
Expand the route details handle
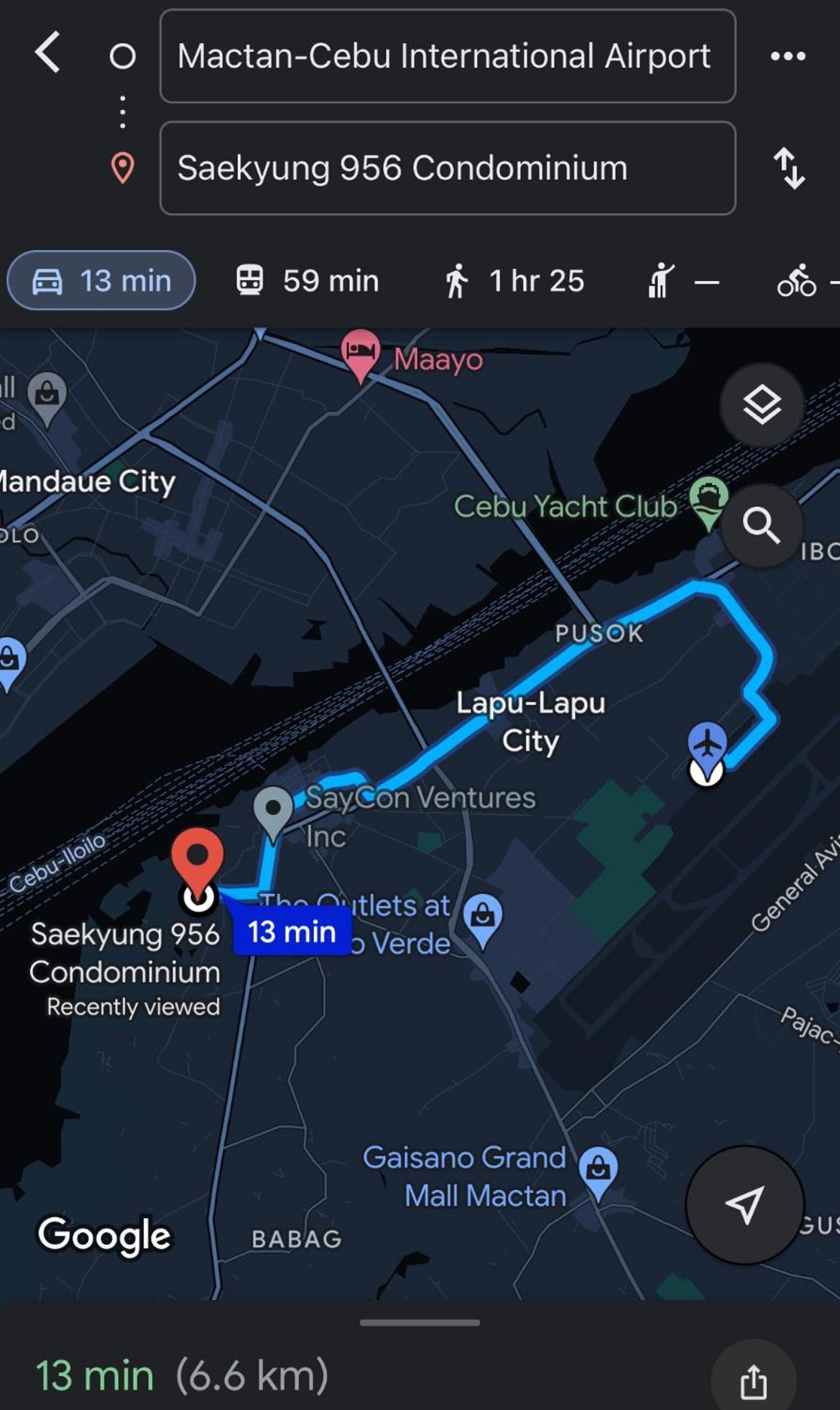tap(420, 1322)
